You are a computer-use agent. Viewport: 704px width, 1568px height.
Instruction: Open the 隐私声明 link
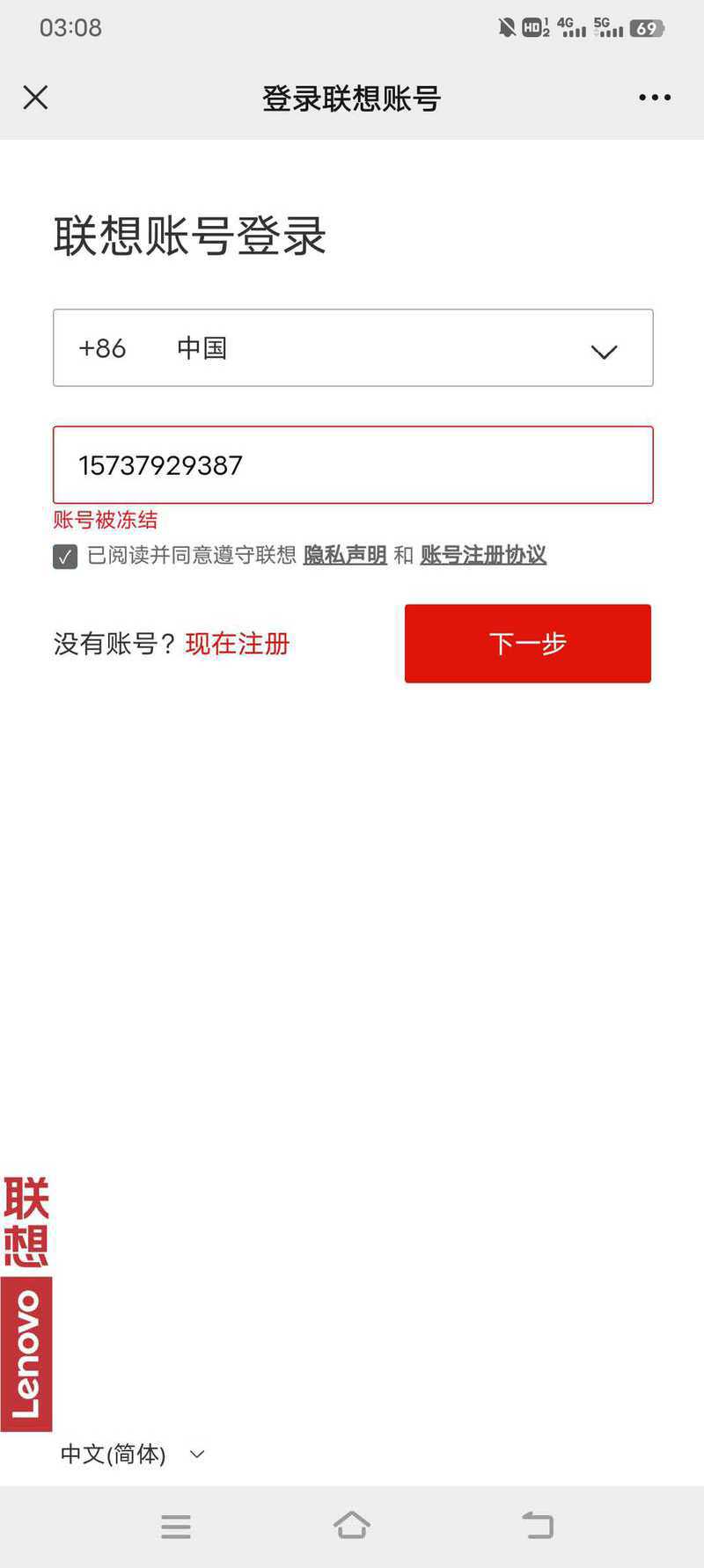point(345,555)
